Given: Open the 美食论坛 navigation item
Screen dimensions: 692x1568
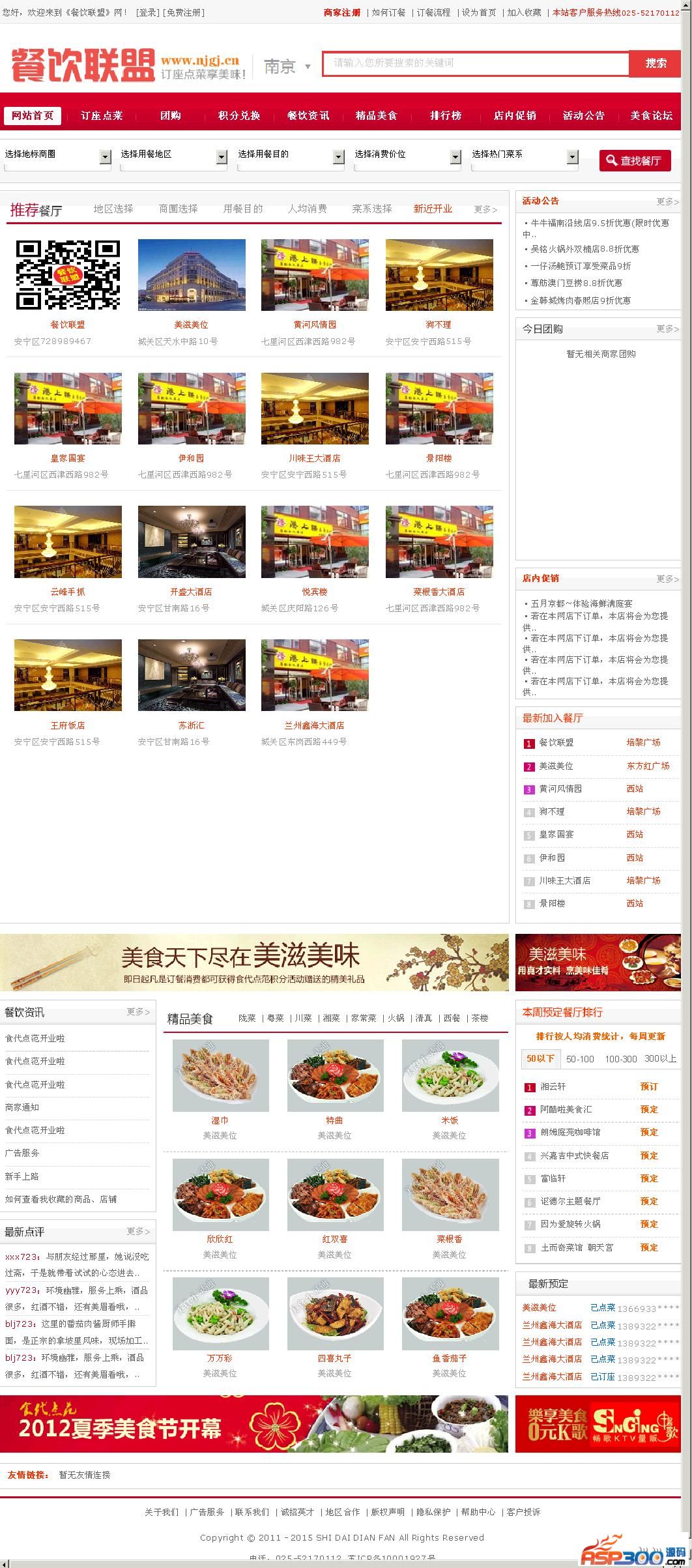Looking at the screenshot, I should coord(650,116).
